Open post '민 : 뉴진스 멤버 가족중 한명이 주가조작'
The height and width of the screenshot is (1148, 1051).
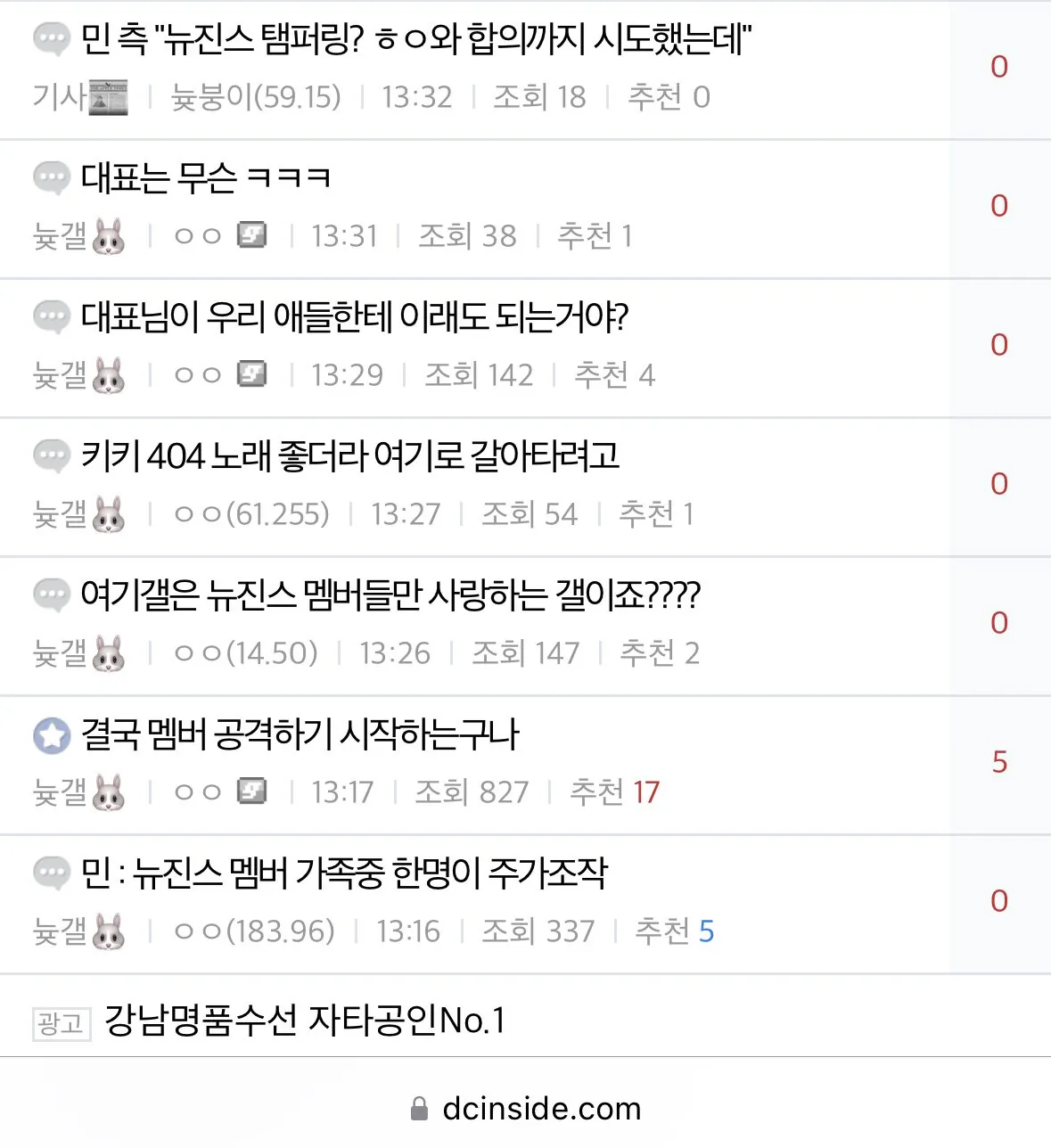point(343,873)
